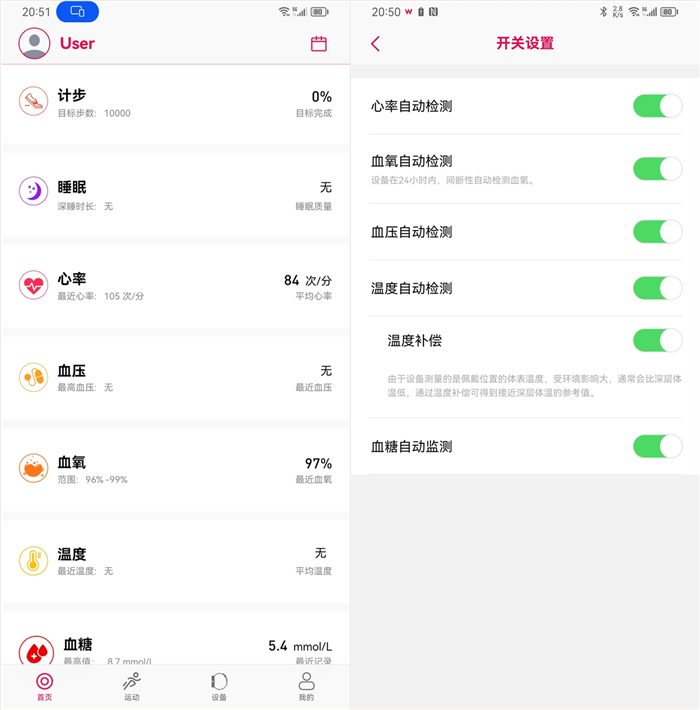This screenshot has width=700, height=710.
Task: Go back from 开关设置
Action: 376,44
